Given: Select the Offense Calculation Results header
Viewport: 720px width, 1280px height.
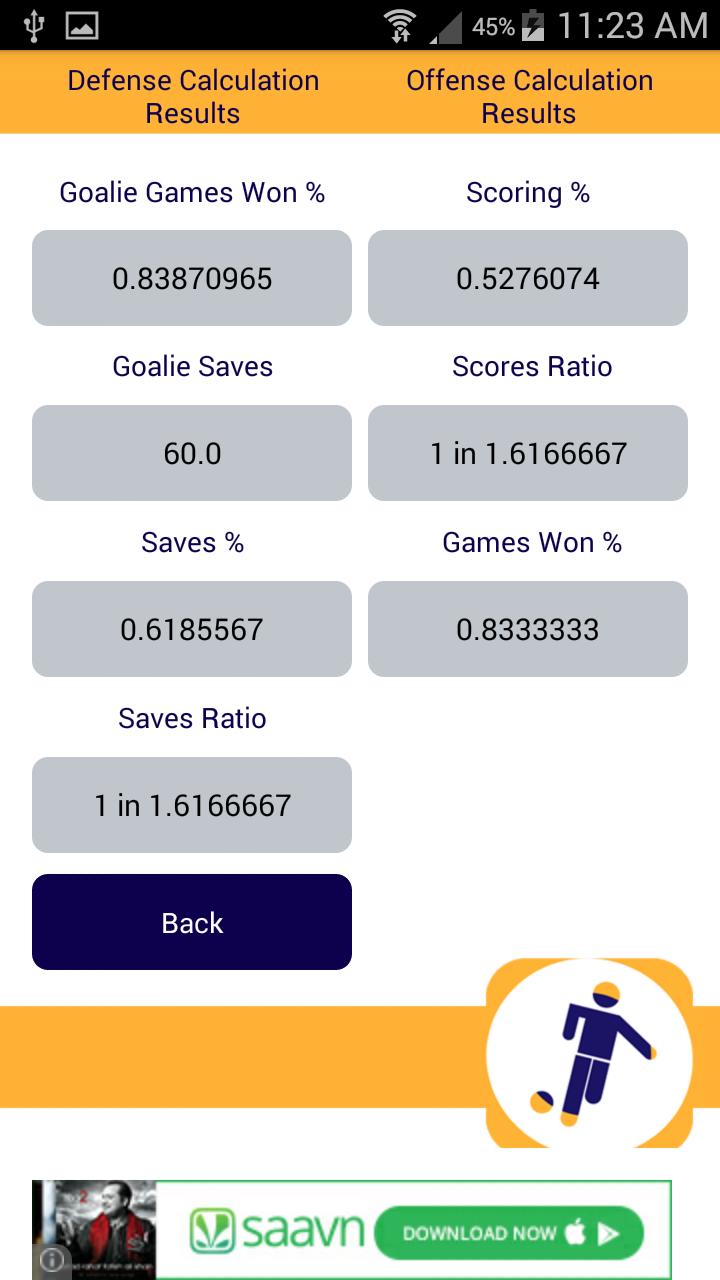Looking at the screenshot, I should pyautogui.click(x=528, y=95).
